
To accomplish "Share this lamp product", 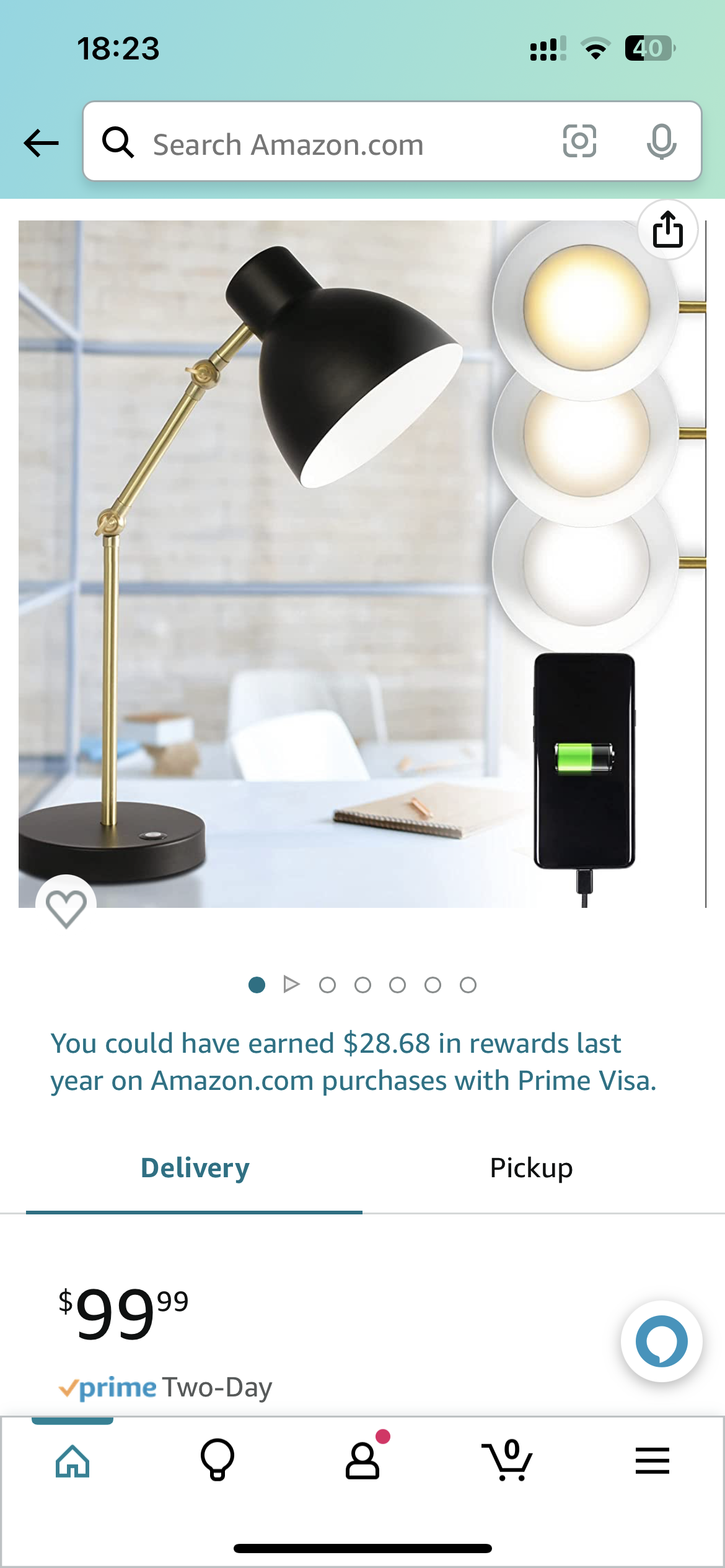I will point(667,230).
